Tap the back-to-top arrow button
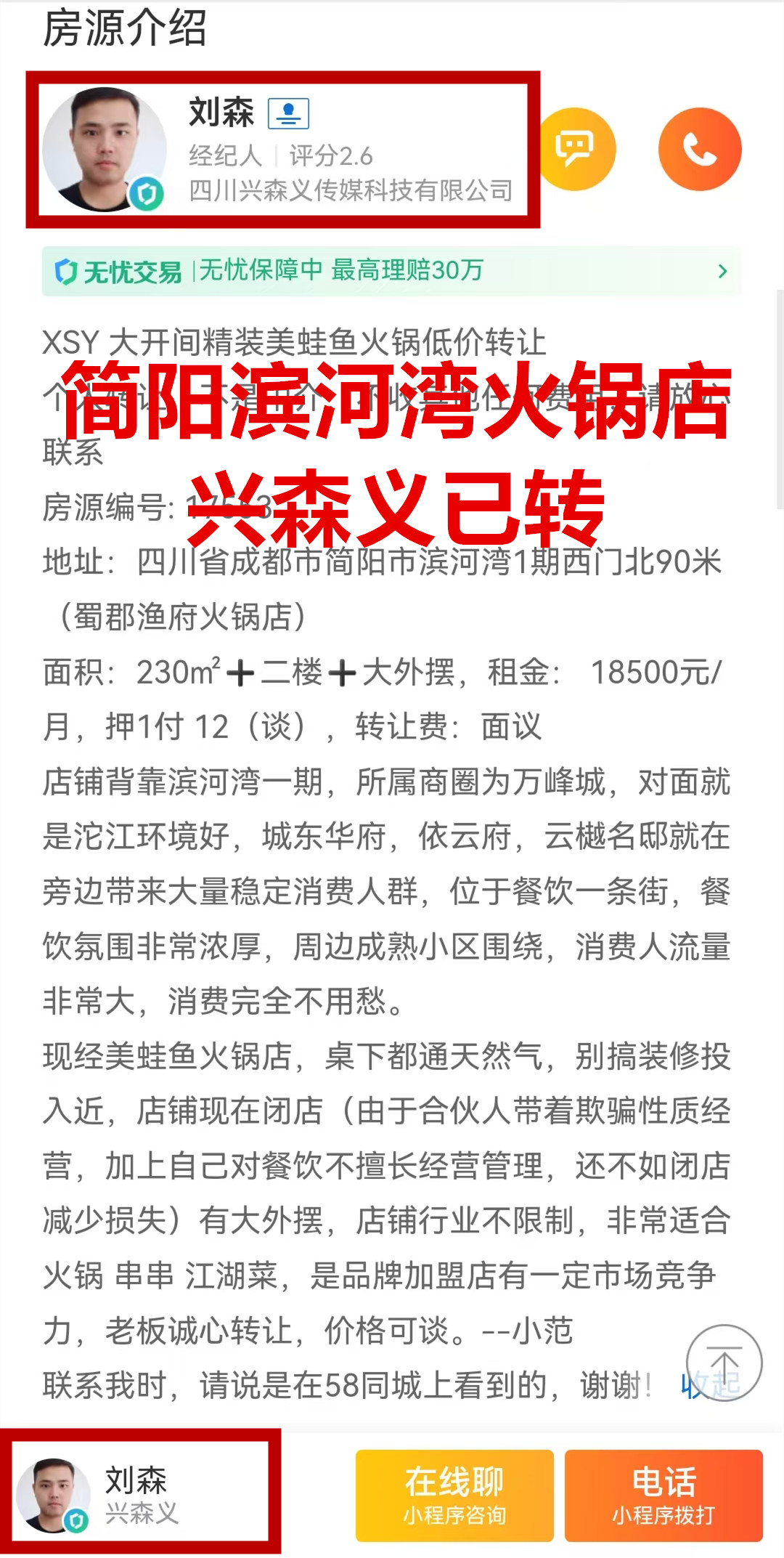This screenshot has width=784, height=1558. [724, 1363]
